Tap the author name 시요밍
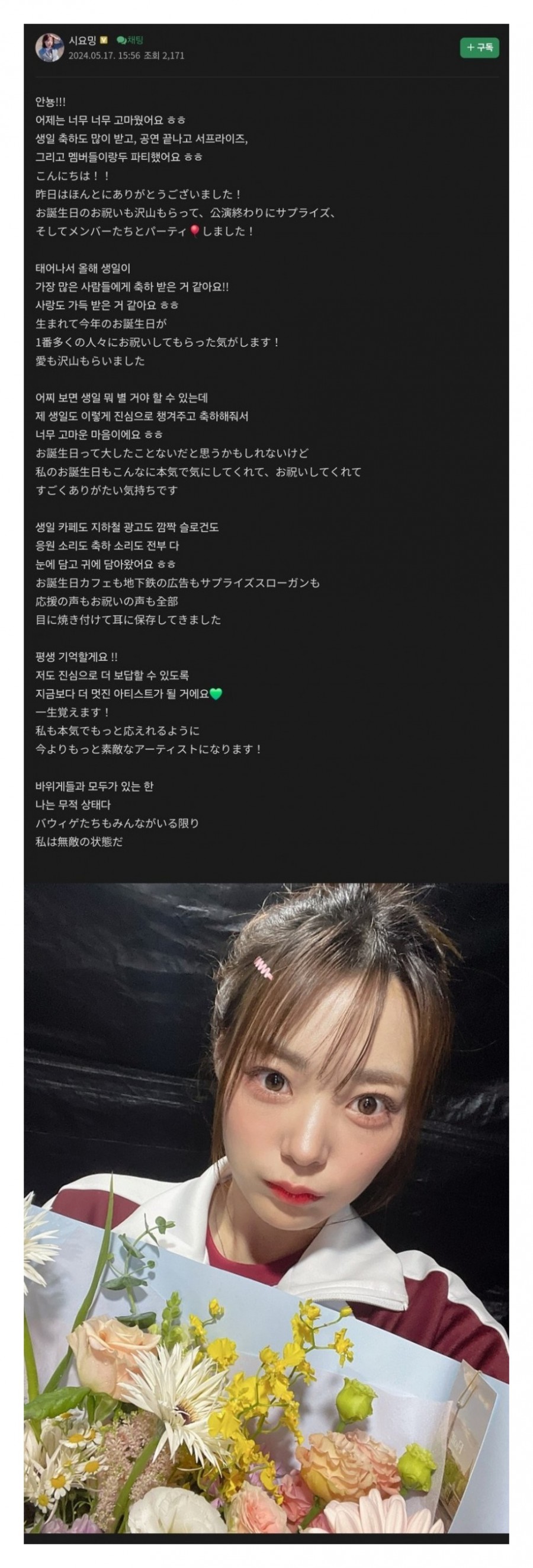 [82, 40]
